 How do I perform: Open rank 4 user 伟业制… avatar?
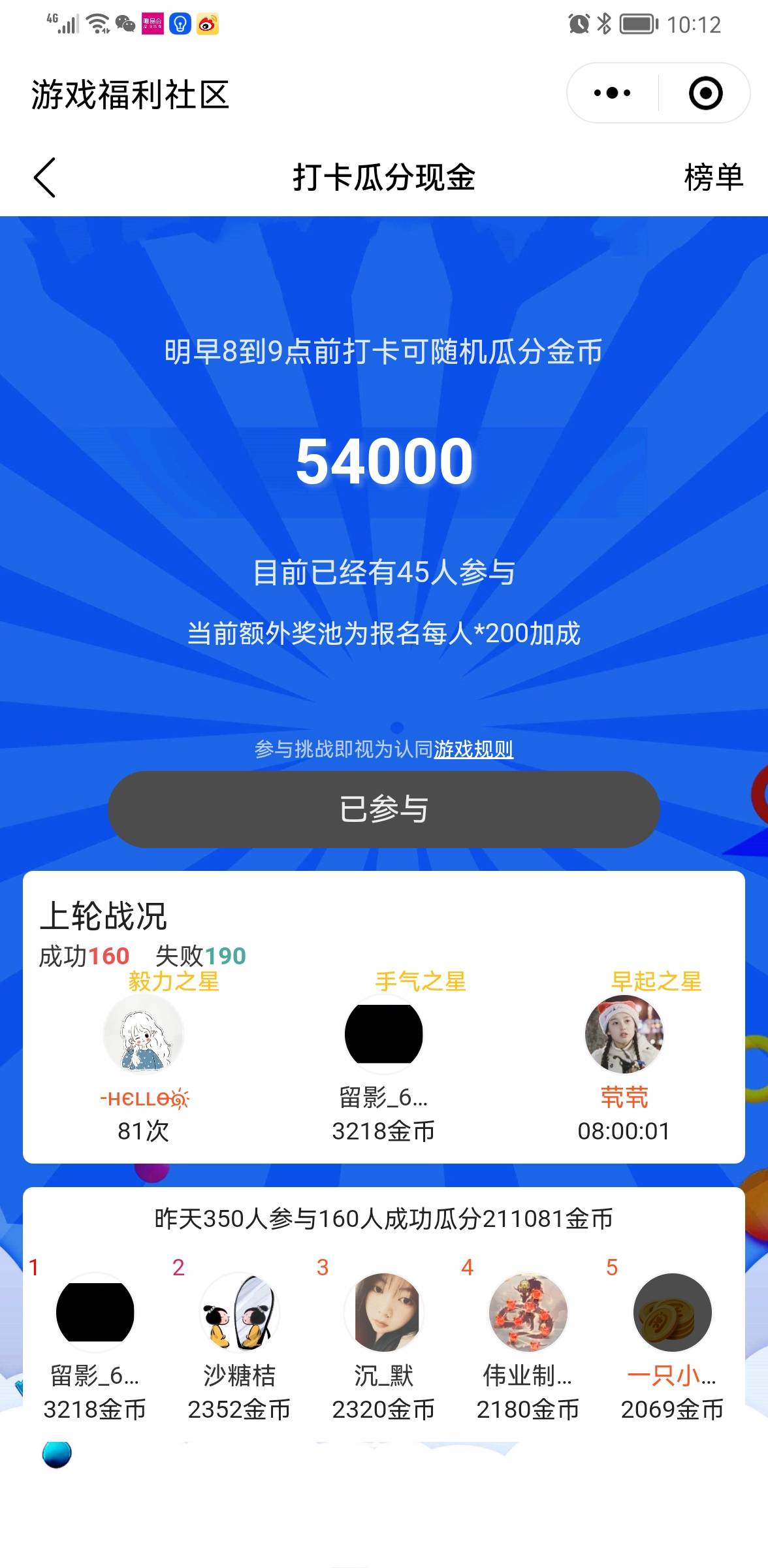[x=528, y=1312]
